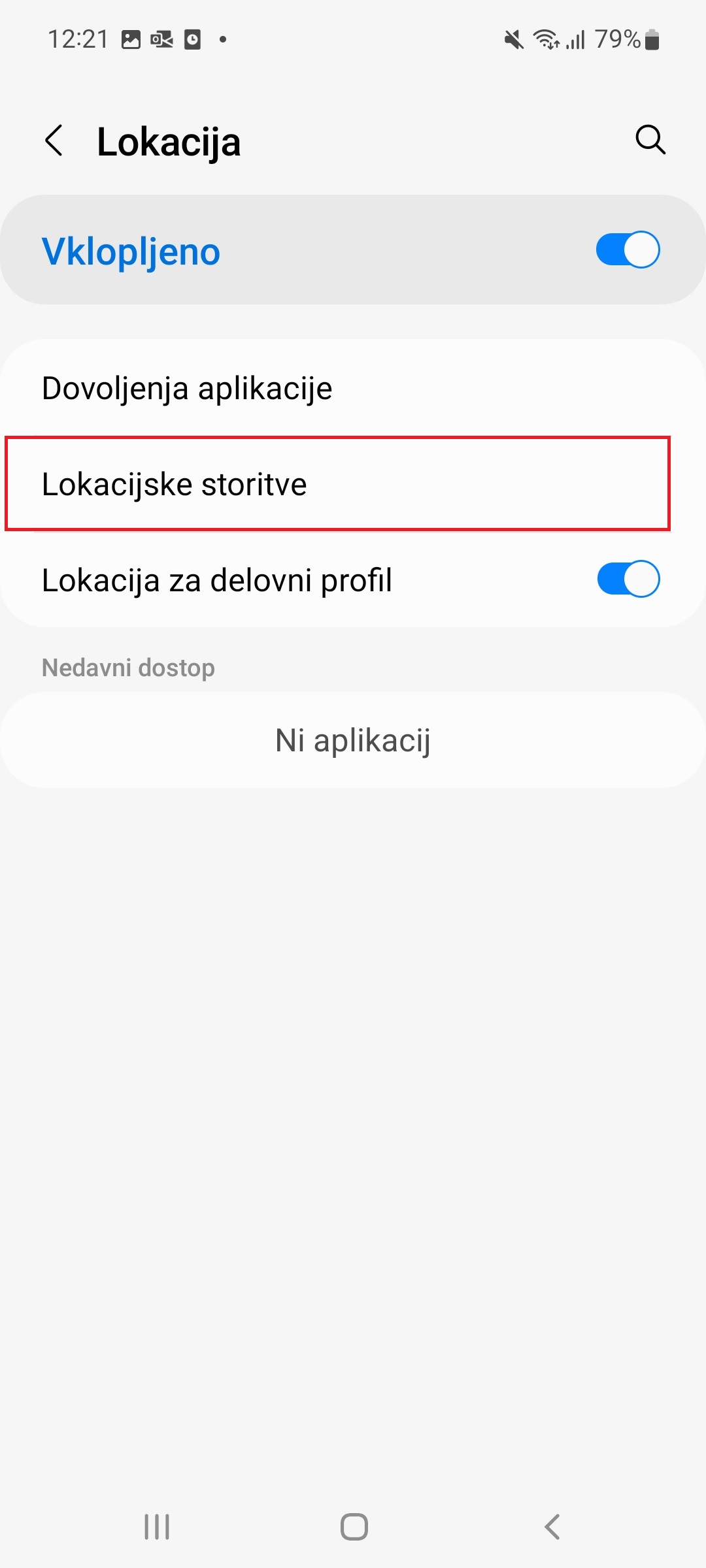Go back from the Lokacija screen
The image size is (706, 1568).
pyautogui.click(x=54, y=140)
